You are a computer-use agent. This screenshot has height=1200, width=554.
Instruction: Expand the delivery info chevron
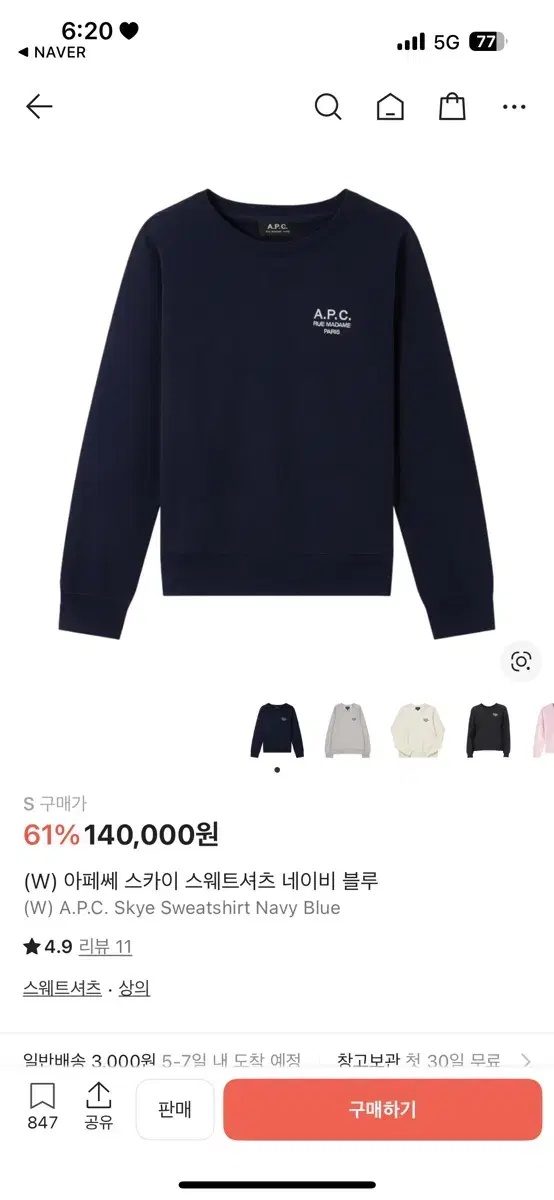pos(526,1060)
